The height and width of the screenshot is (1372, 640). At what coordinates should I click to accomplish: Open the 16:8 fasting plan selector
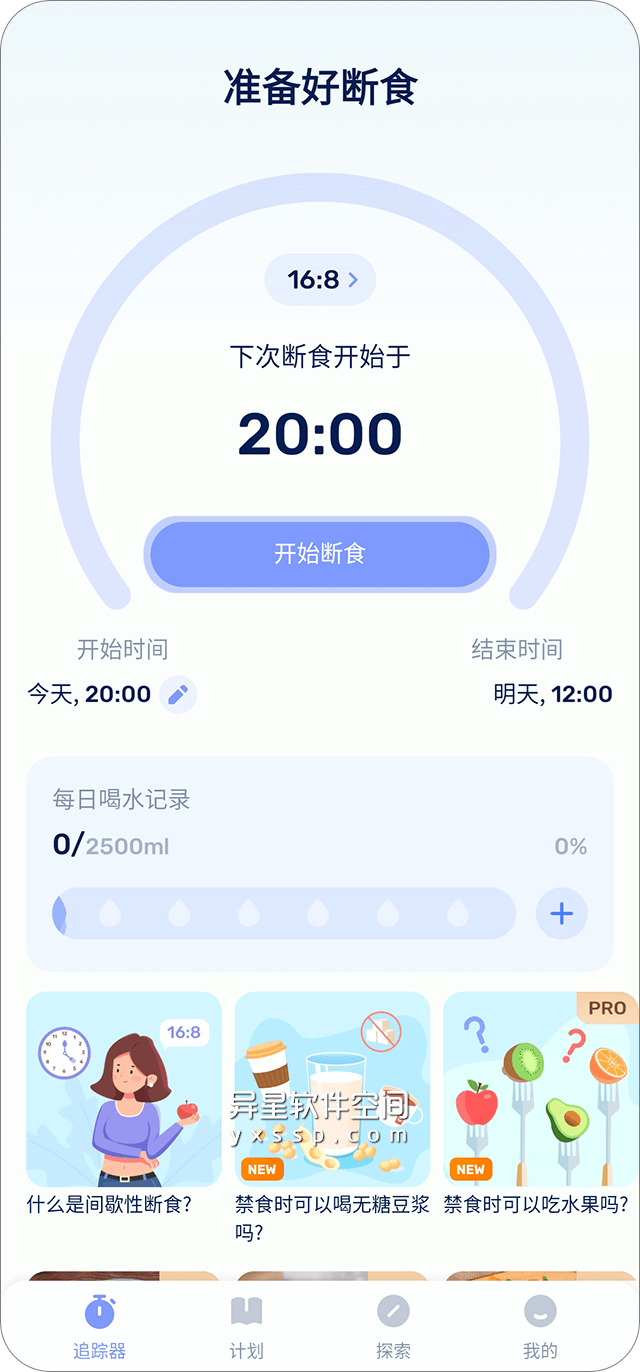(x=319, y=280)
